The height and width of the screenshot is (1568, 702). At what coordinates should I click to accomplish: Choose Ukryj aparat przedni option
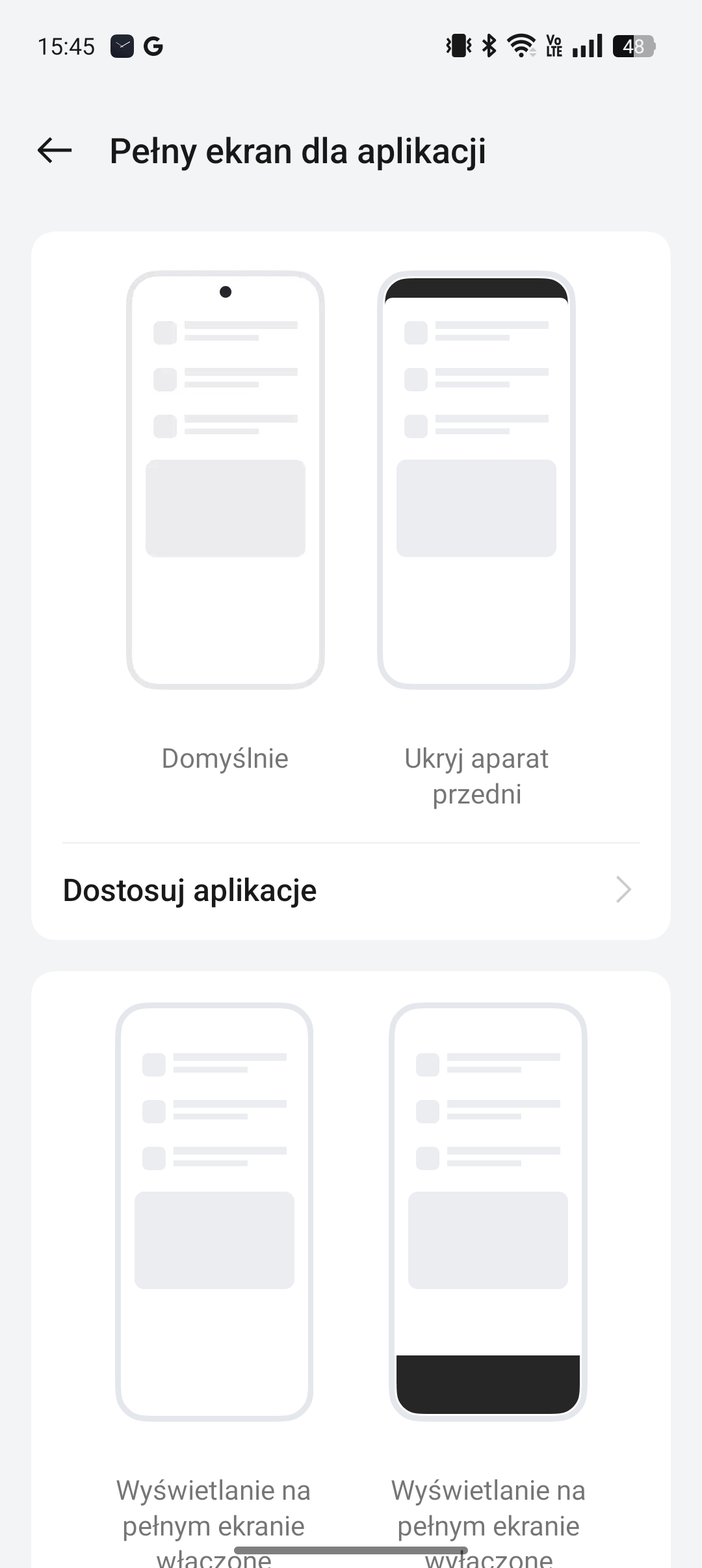coord(476,480)
